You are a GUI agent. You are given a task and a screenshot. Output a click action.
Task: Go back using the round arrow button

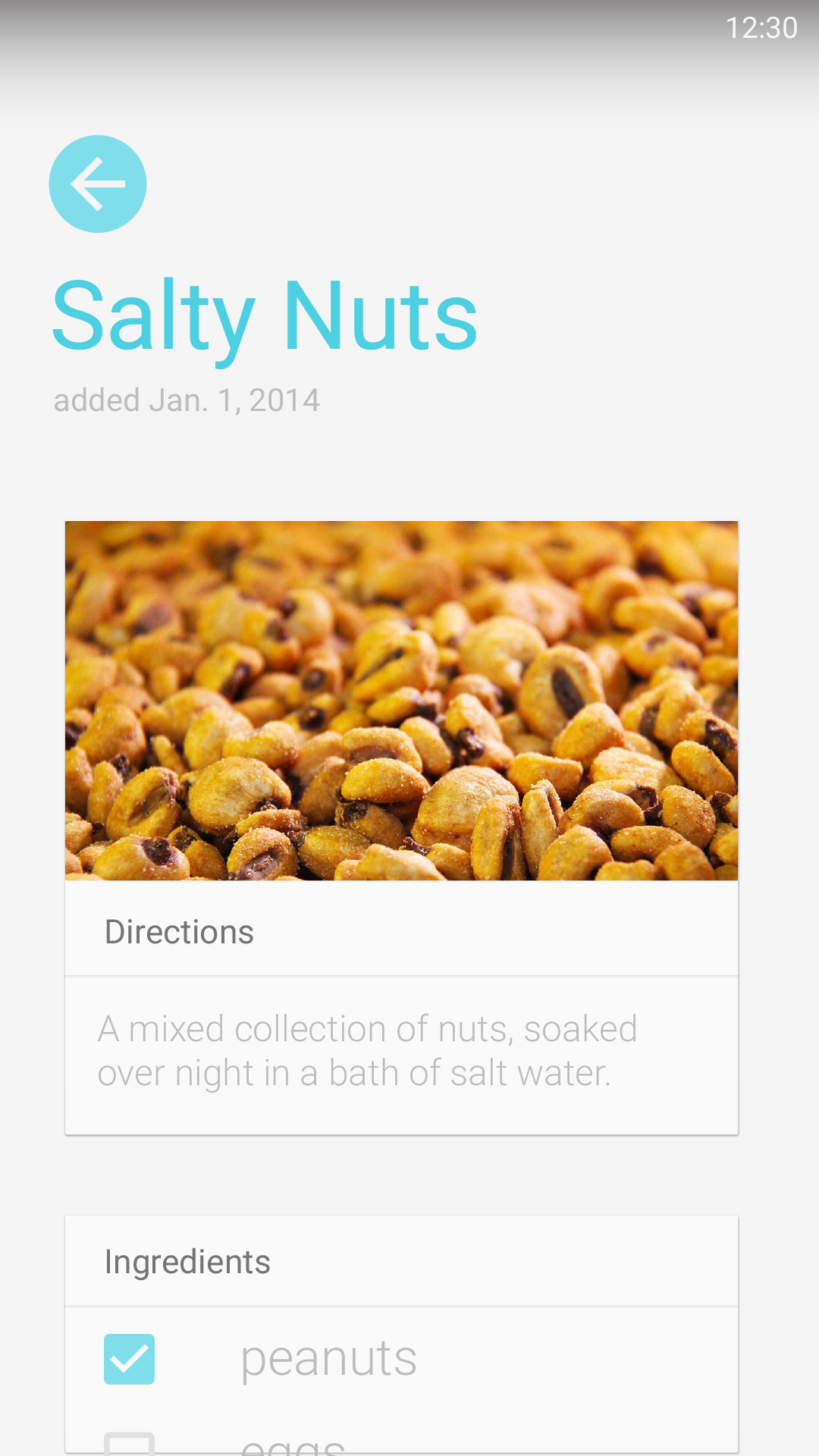click(x=98, y=184)
